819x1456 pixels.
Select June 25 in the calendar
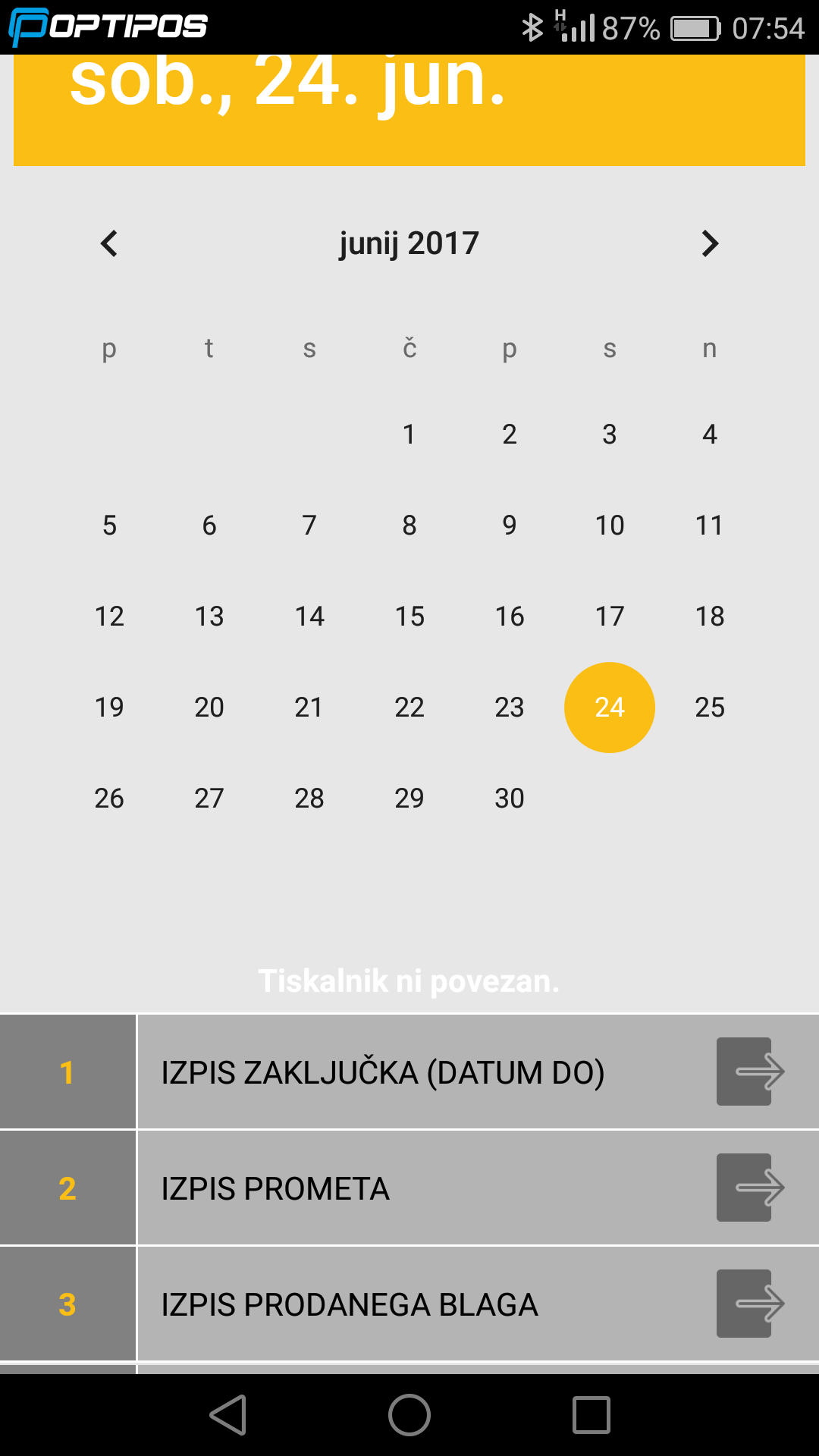point(710,707)
